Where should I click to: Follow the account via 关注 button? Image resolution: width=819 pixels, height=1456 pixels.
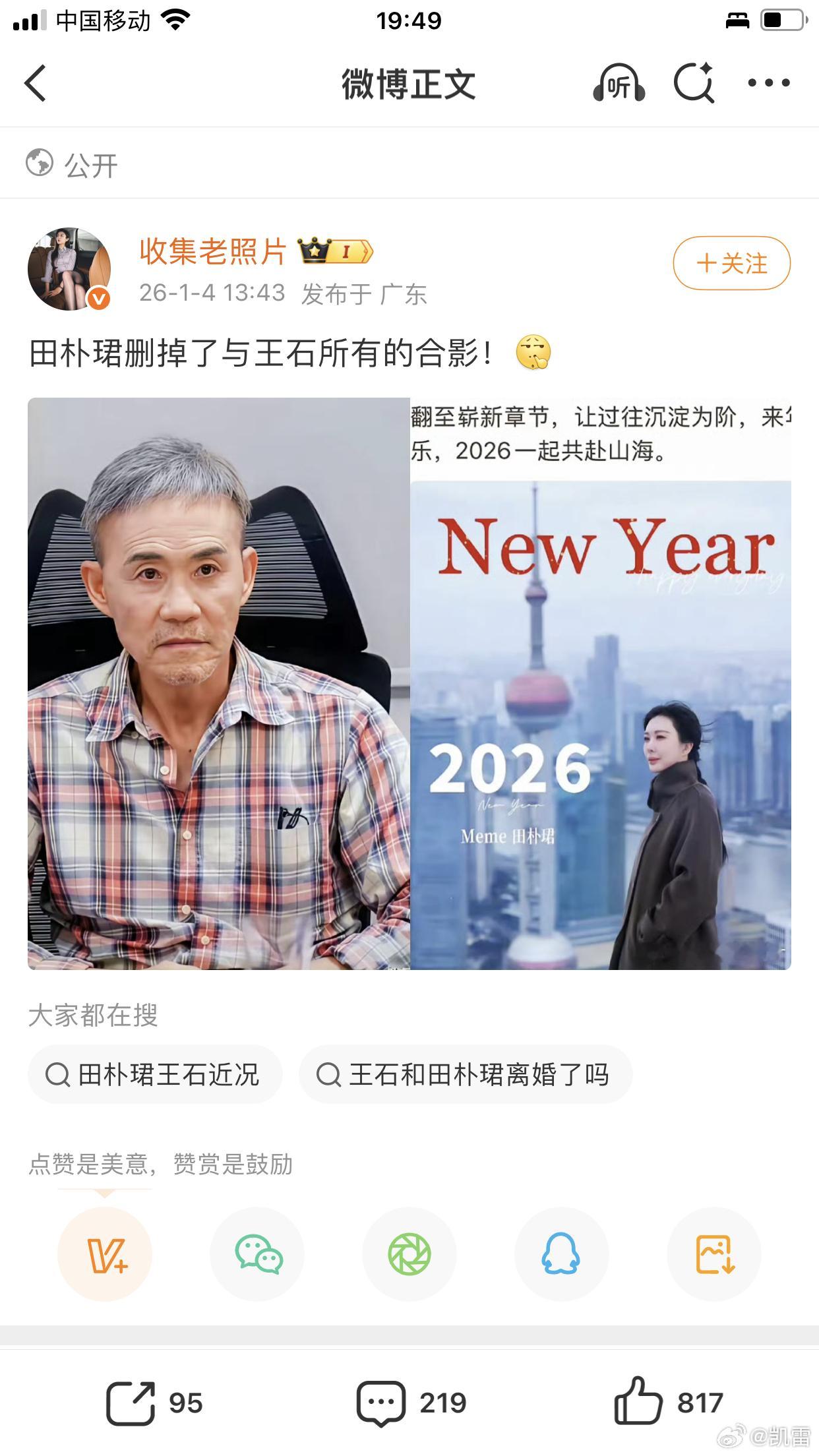(x=732, y=262)
